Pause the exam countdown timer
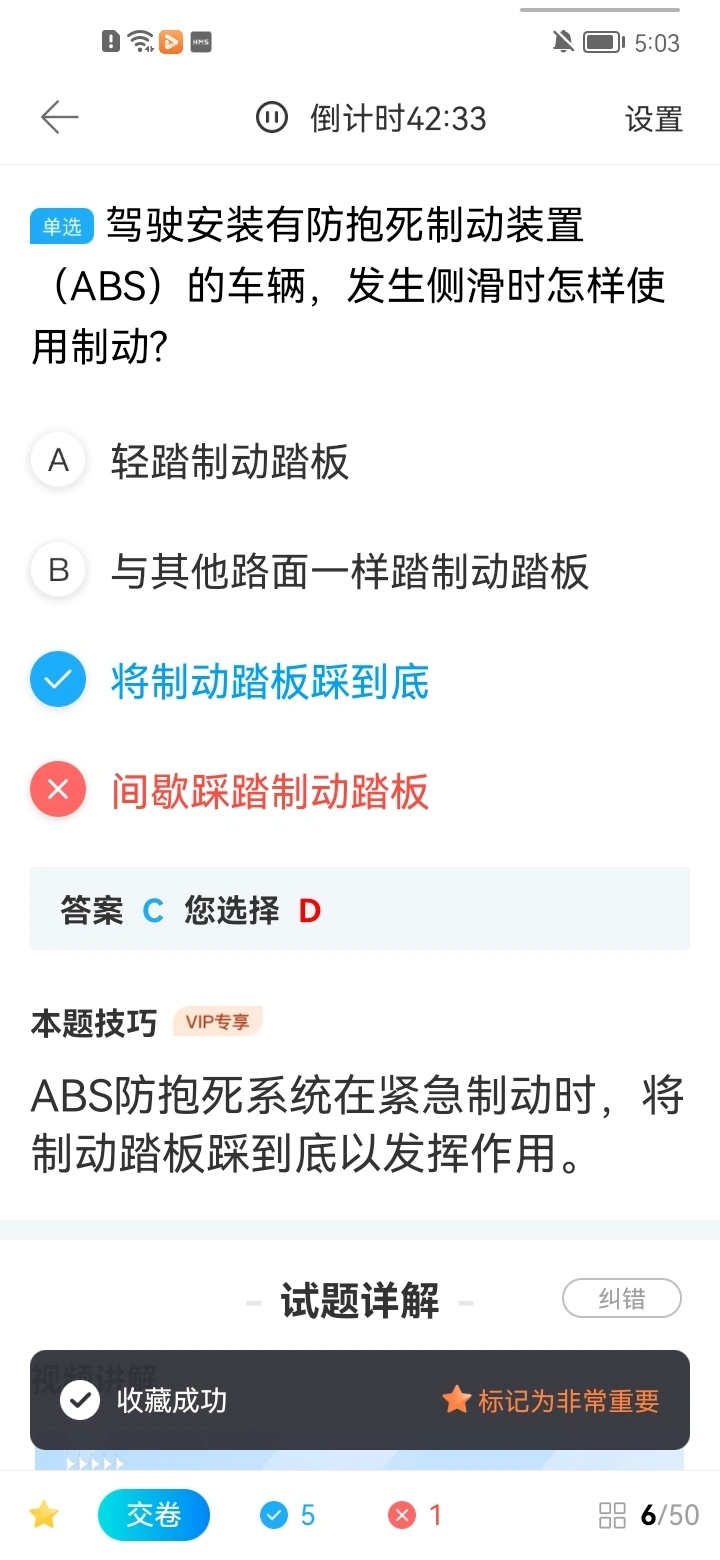720x1560 pixels. tap(272, 118)
